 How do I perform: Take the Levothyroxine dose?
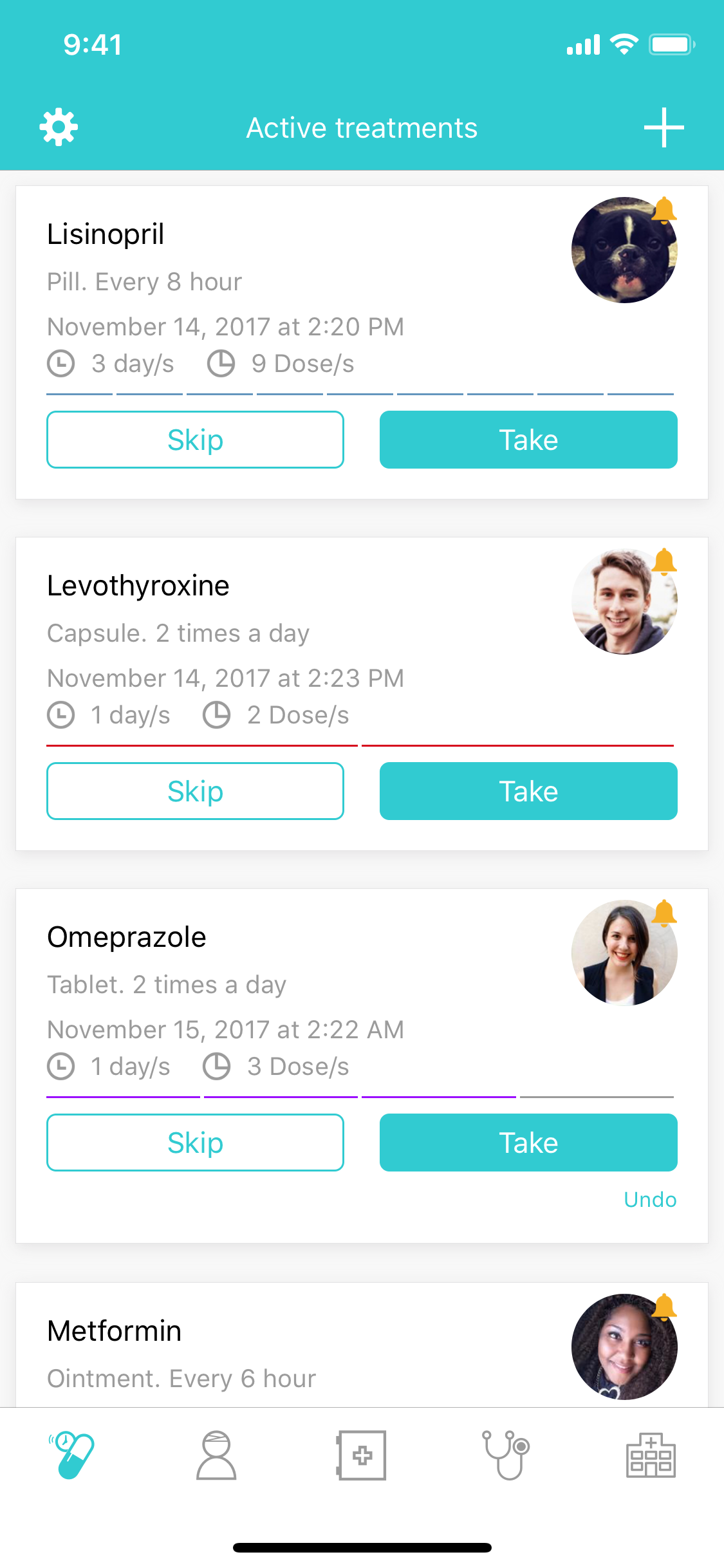528,791
